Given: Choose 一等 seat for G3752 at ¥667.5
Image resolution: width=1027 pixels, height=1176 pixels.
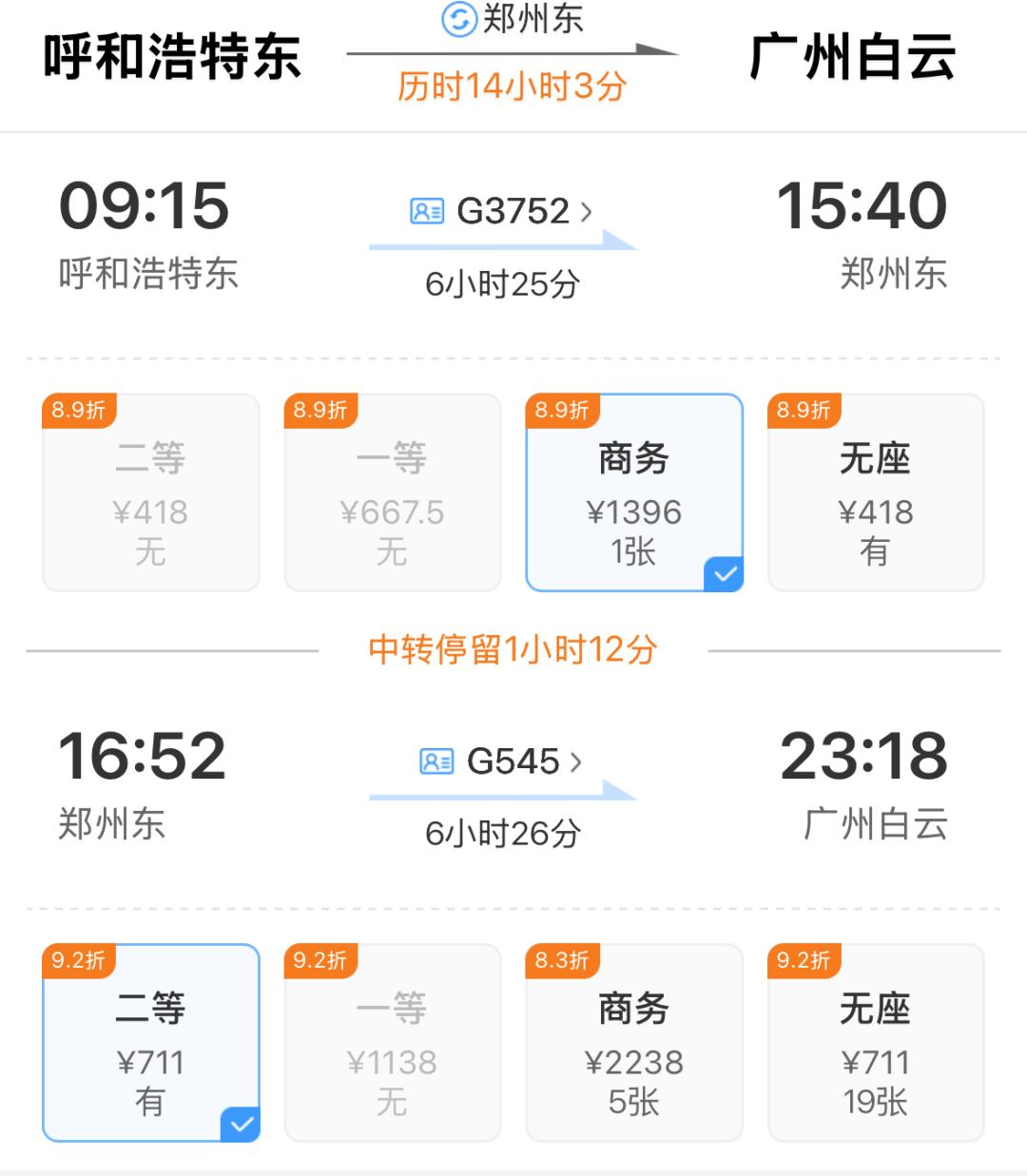Looking at the screenshot, I should click(392, 492).
